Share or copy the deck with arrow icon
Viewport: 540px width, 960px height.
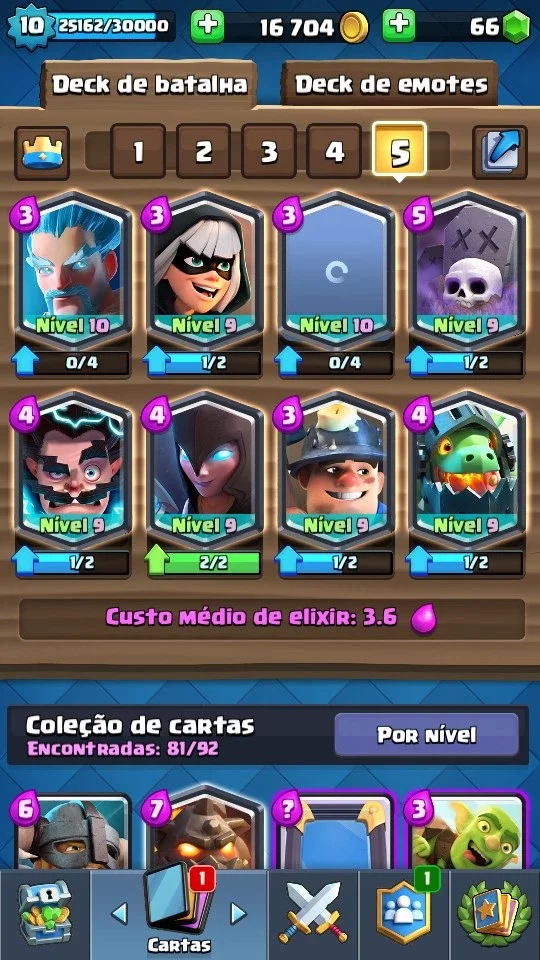[x=500, y=152]
